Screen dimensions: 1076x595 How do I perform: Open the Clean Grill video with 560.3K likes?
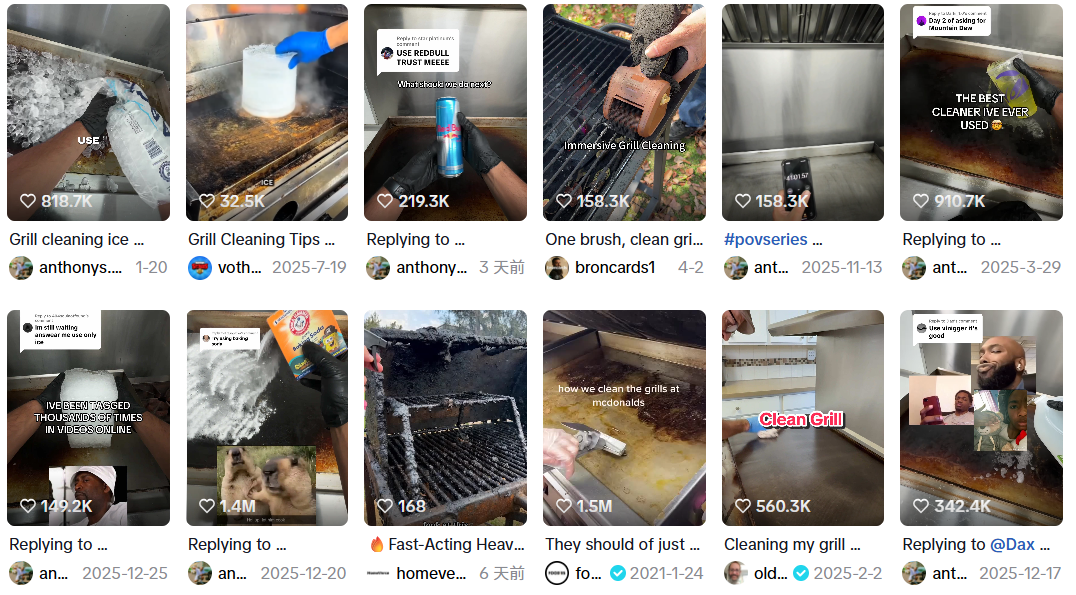[803, 417]
